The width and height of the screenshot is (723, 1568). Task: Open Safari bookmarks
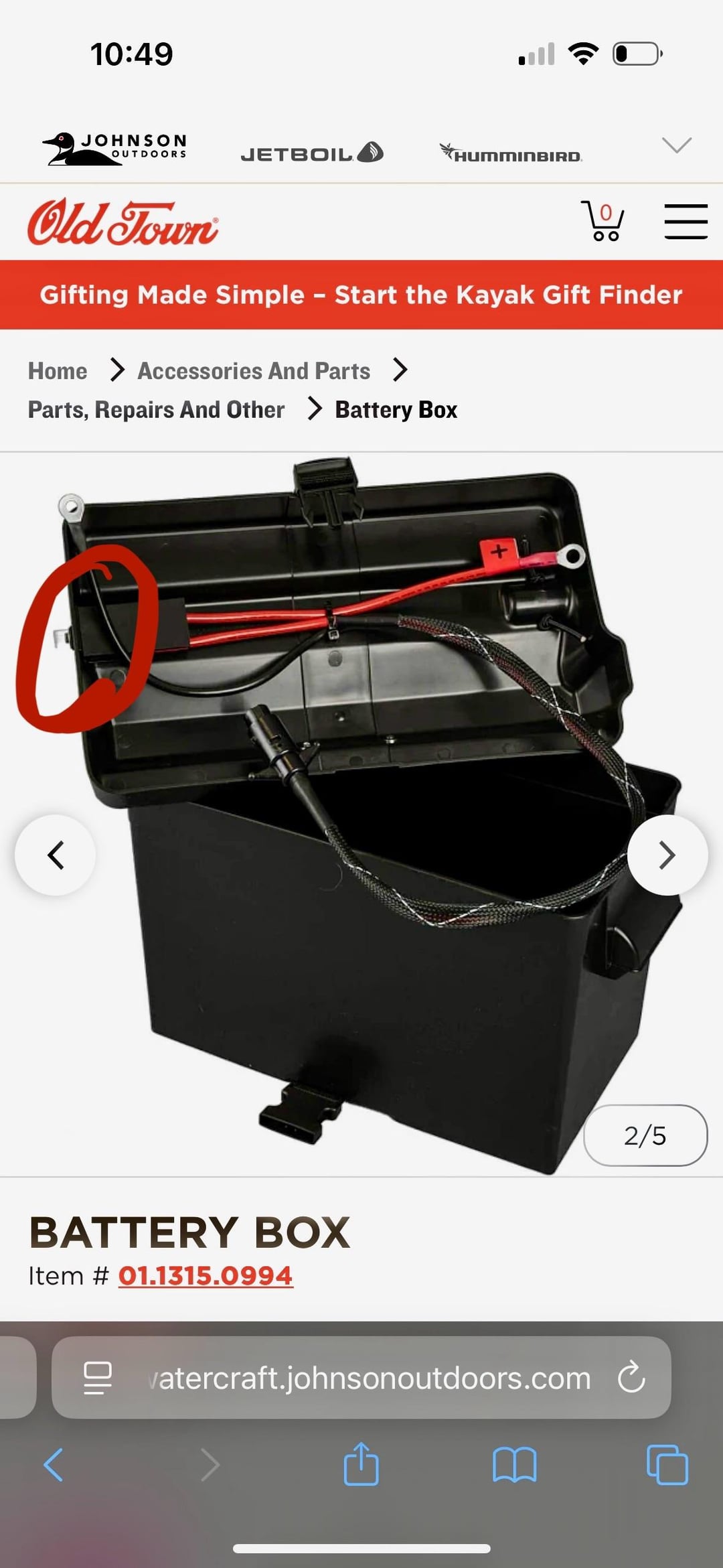click(x=514, y=1464)
